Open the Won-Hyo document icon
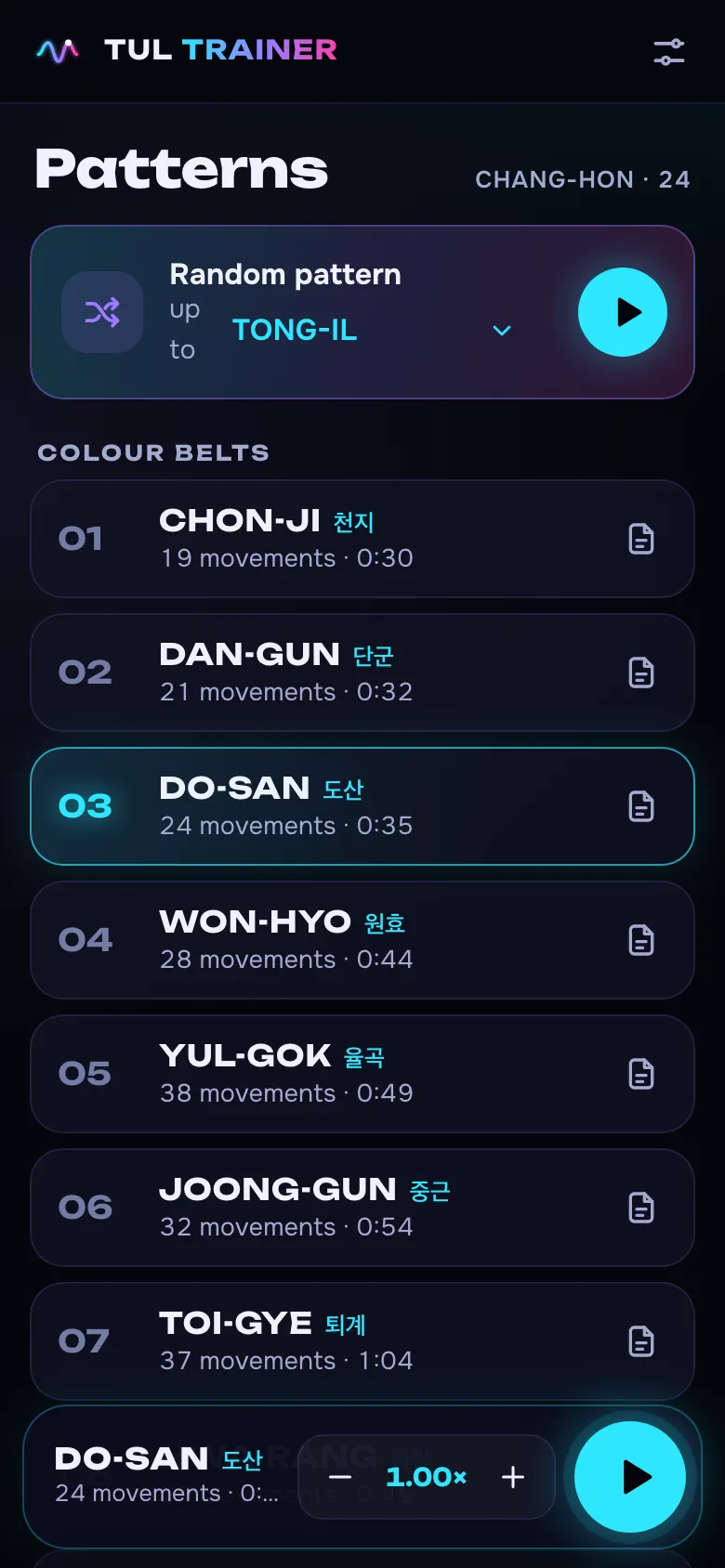Screen dimensions: 725x1568 (x=641, y=940)
